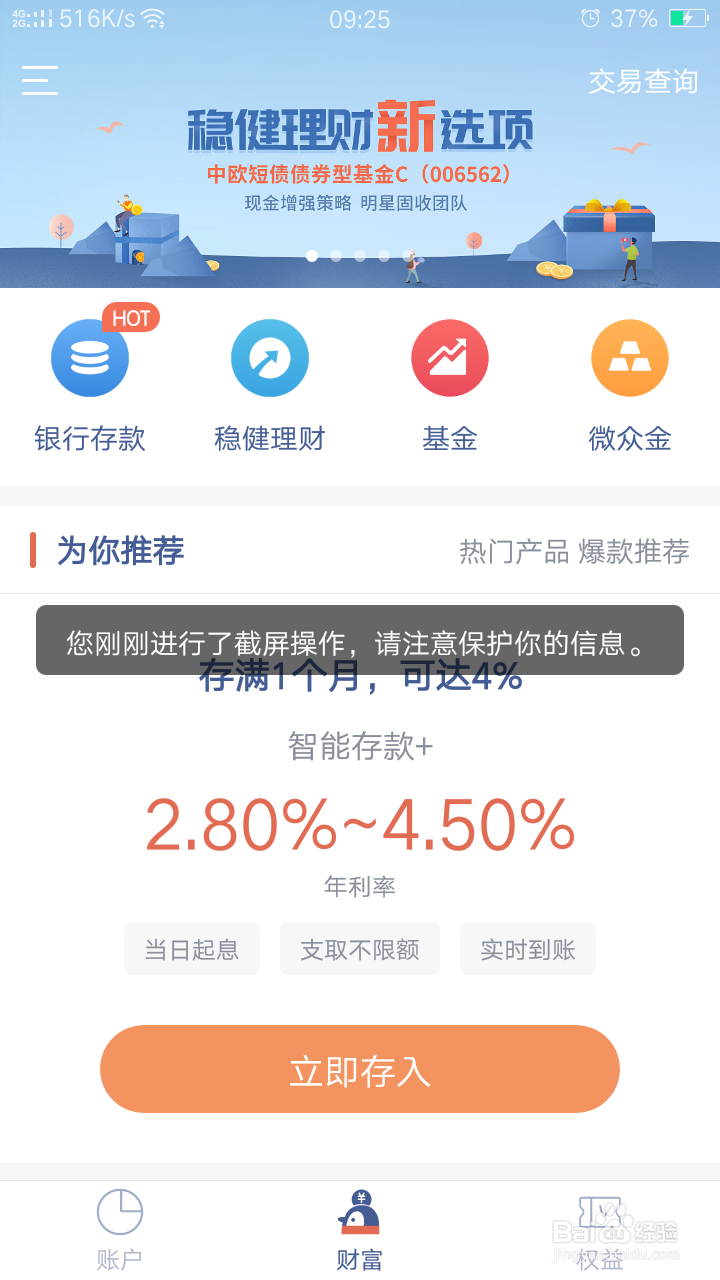This screenshot has width=720, height=1280.
Task: Tap the penguin 财富 wealth icon
Action: (360, 1215)
